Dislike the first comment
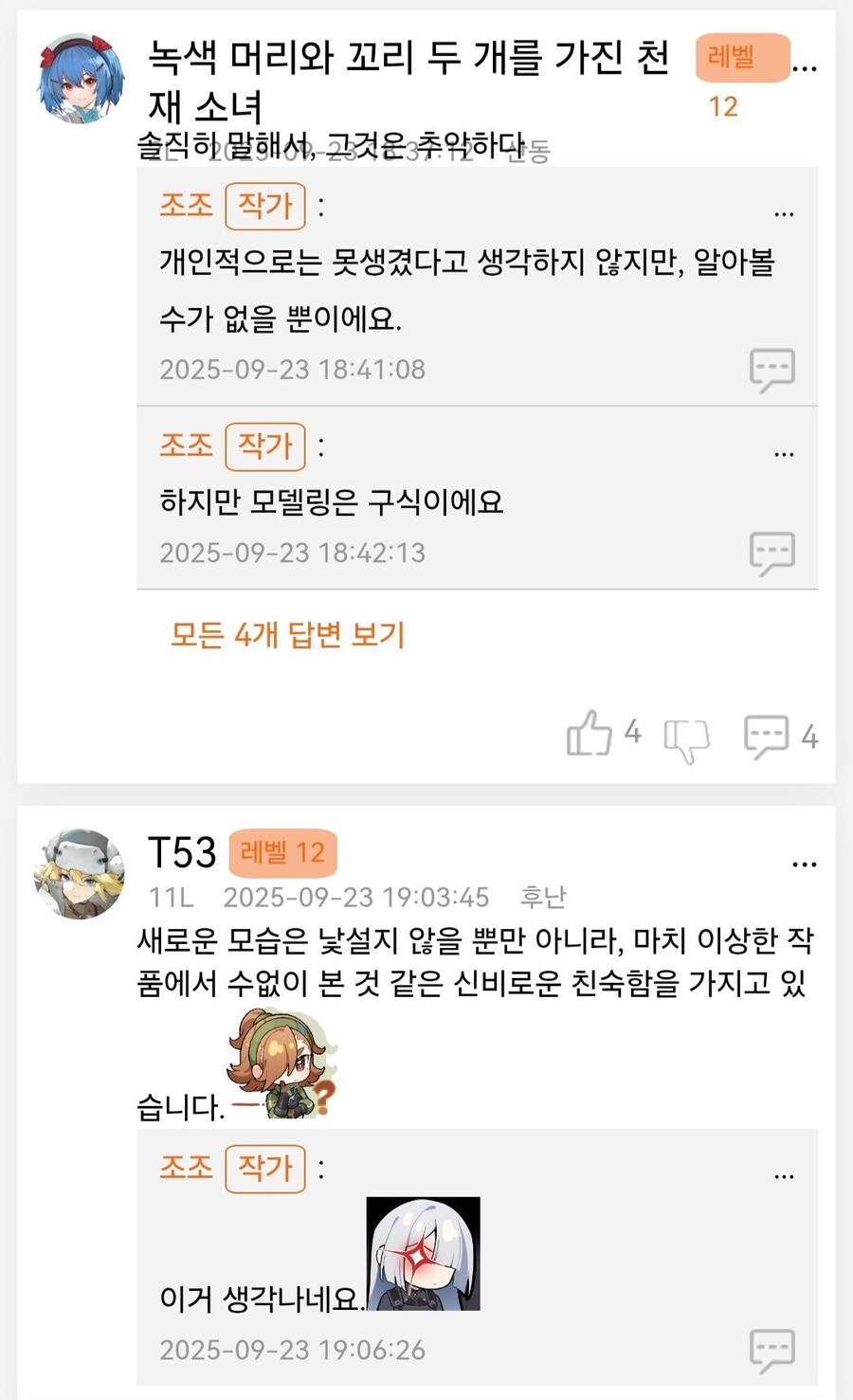Screen dimensions: 853x1400 (x=687, y=739)
